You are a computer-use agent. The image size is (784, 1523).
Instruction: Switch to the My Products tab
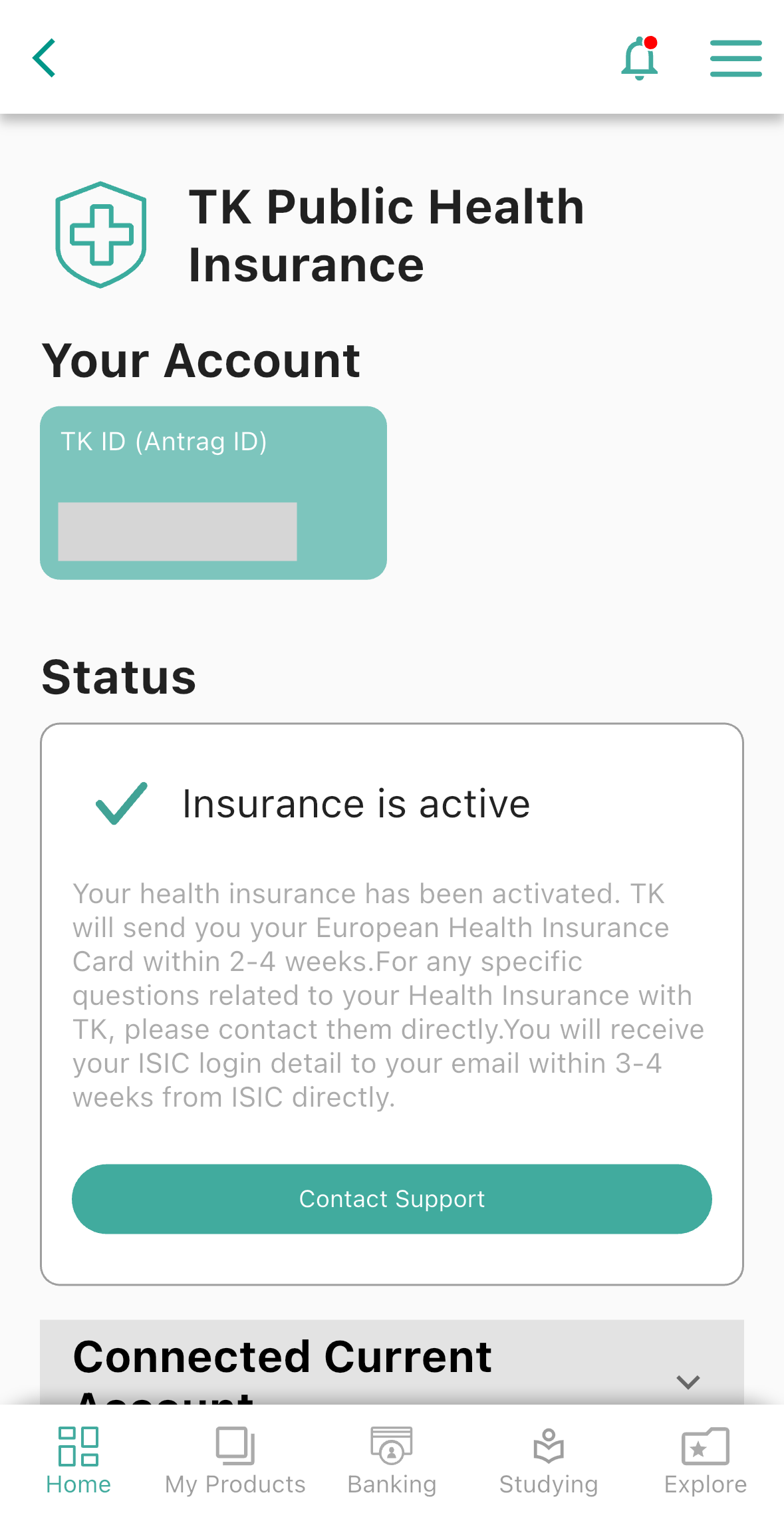click(235, 1461)
